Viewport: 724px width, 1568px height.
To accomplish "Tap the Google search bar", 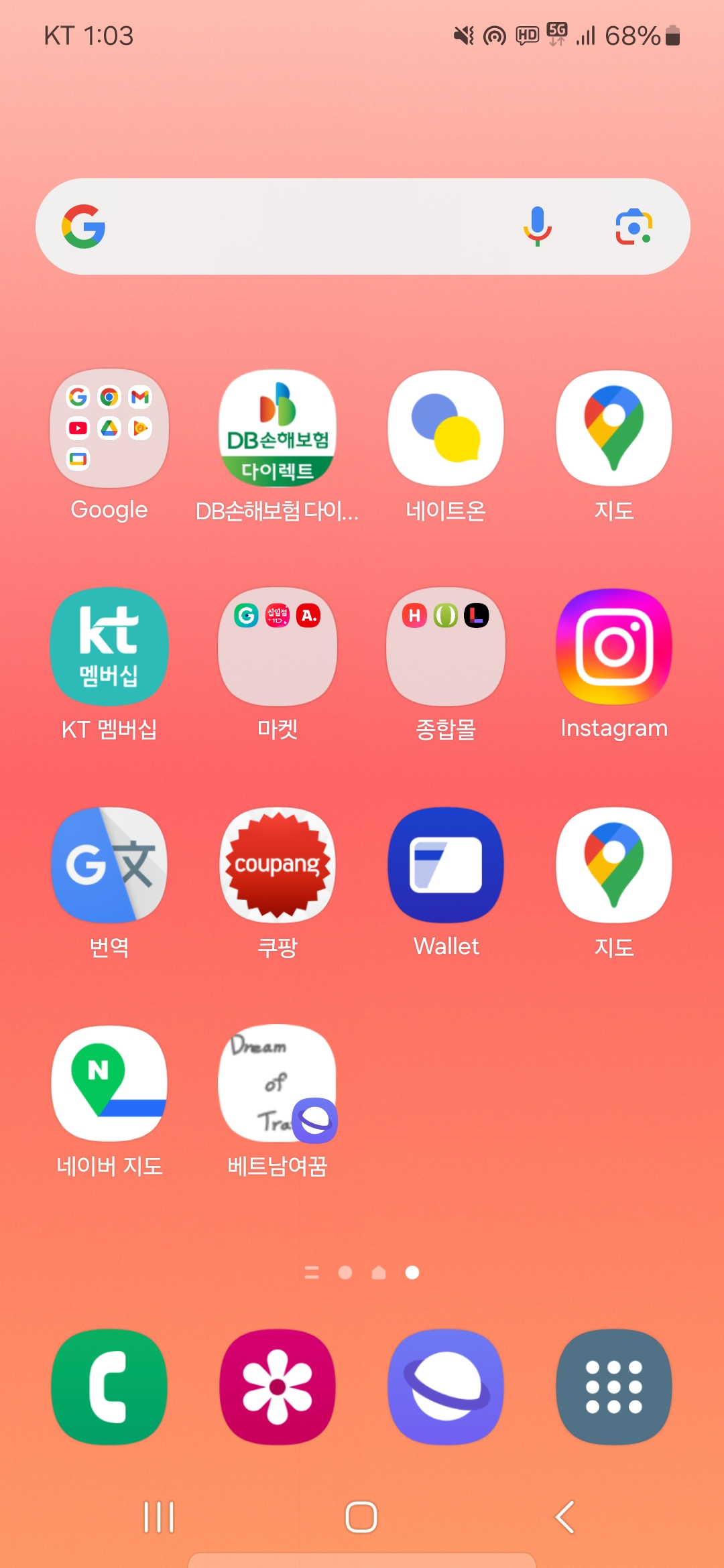I will click(308, 226).
